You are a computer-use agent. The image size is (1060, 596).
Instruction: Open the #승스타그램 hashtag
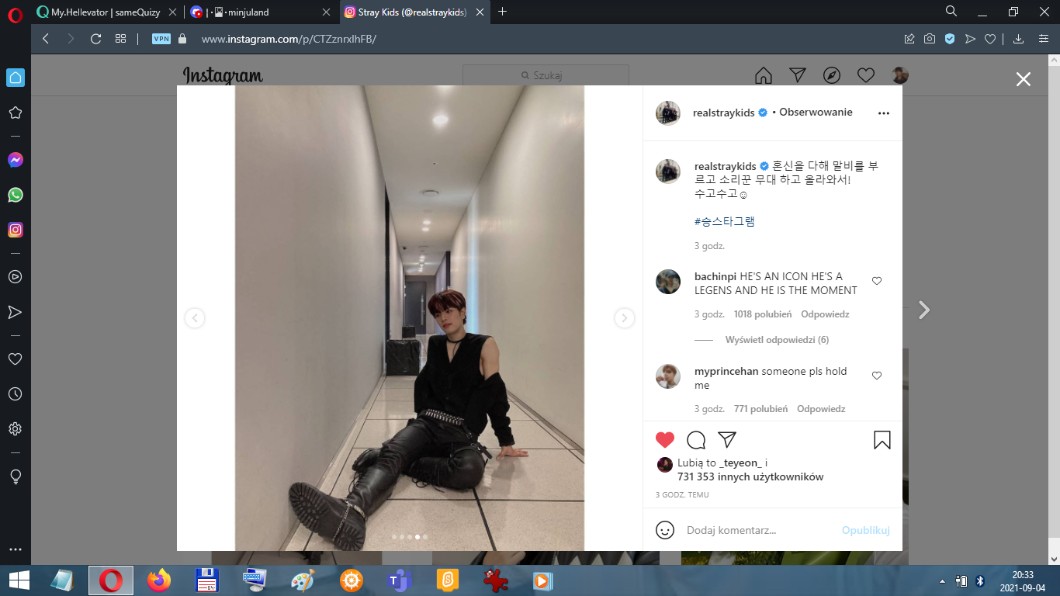724,222
